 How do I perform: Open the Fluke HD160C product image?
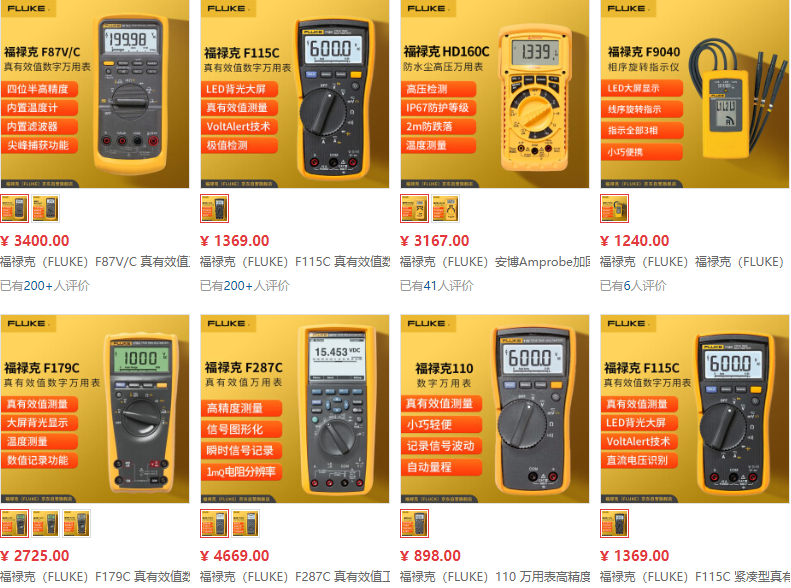pyautogui.click(x=494, y=94)
